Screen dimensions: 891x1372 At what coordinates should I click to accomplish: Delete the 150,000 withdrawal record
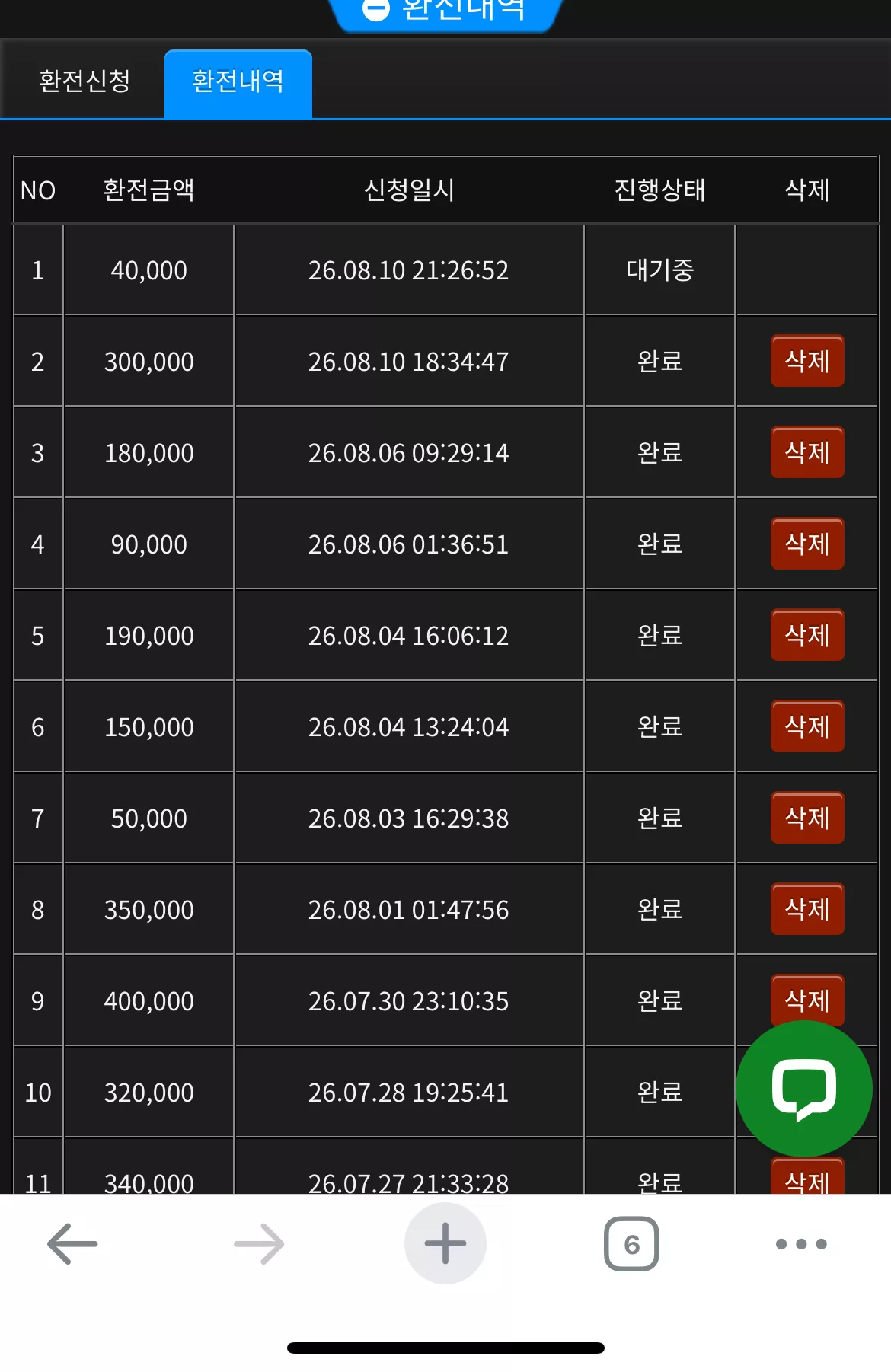pyautogui.click(x=807, y=726)
